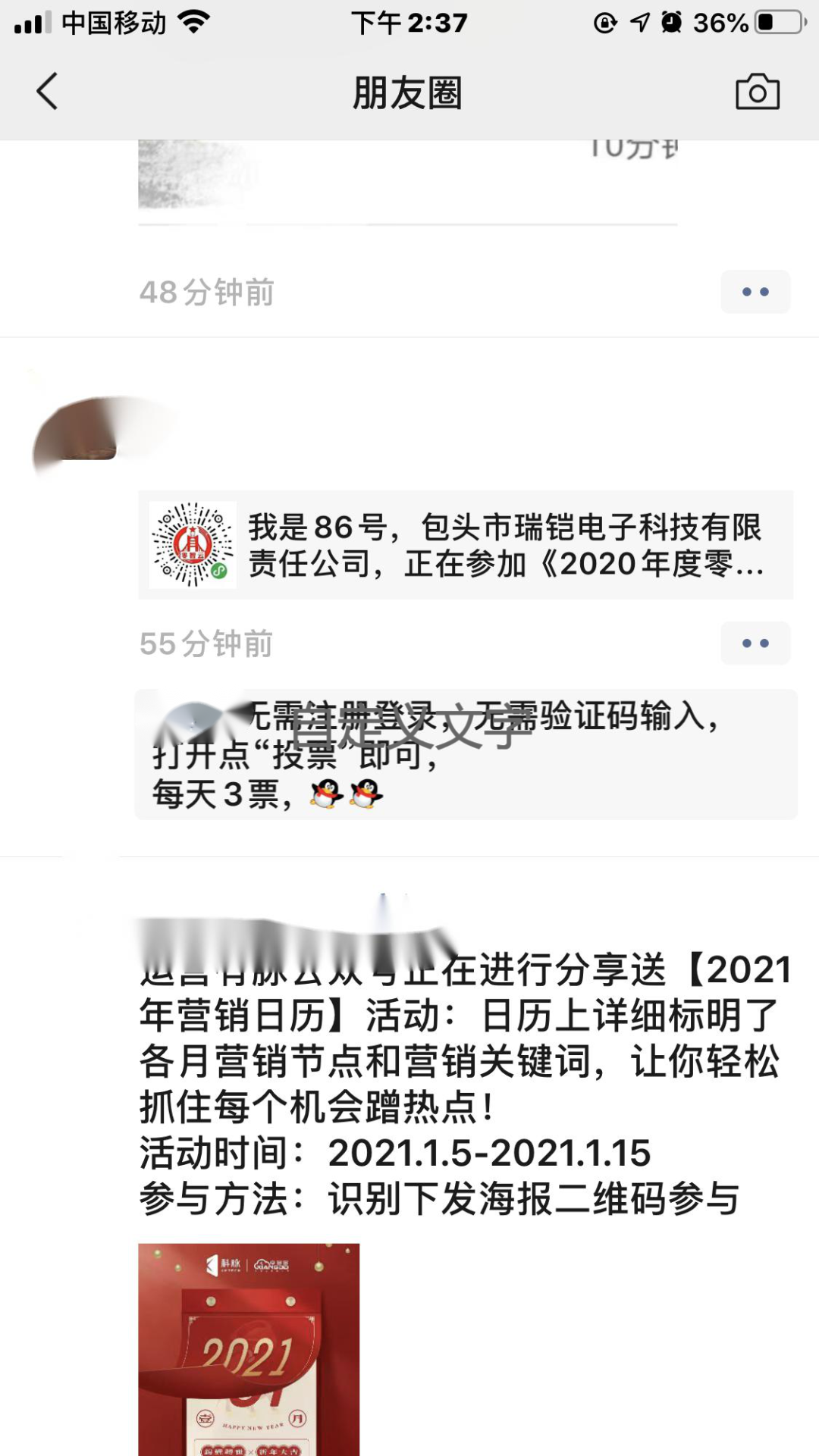Open the options button on the 55分钟前 post
819x1456 pixels.
click(755, 643)
